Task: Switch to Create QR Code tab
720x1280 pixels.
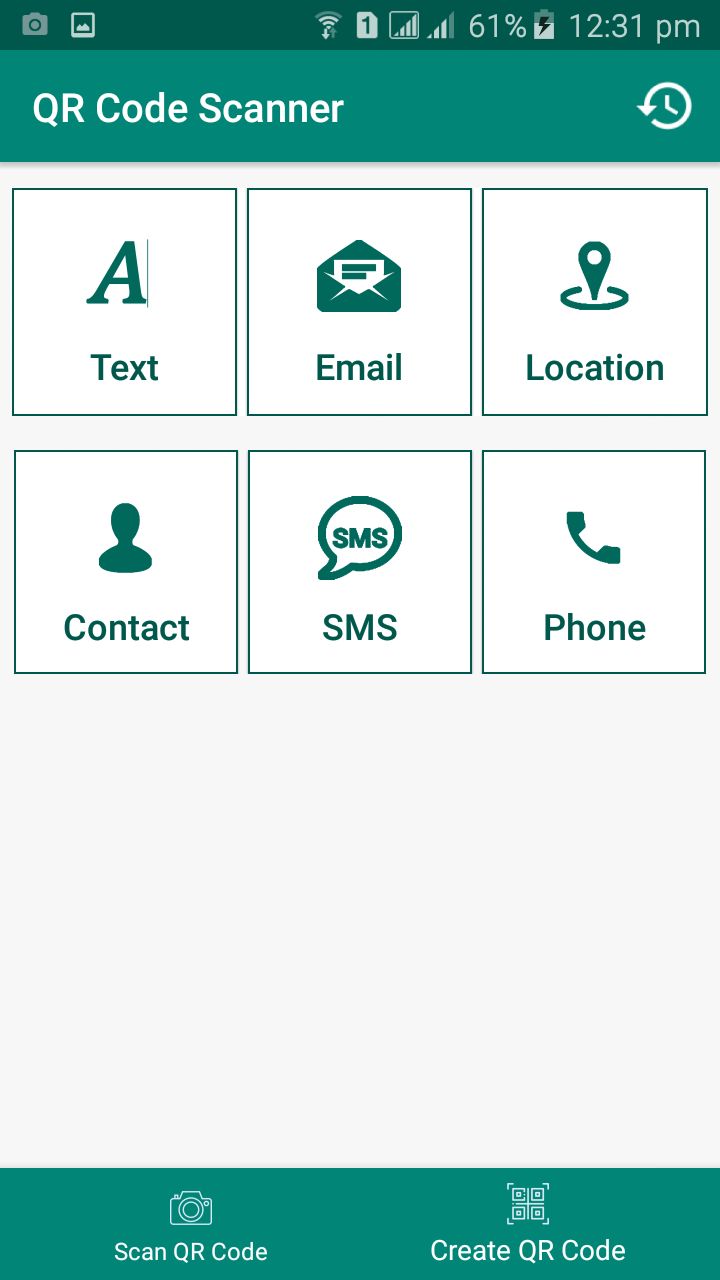Action: click(528, 1226)
